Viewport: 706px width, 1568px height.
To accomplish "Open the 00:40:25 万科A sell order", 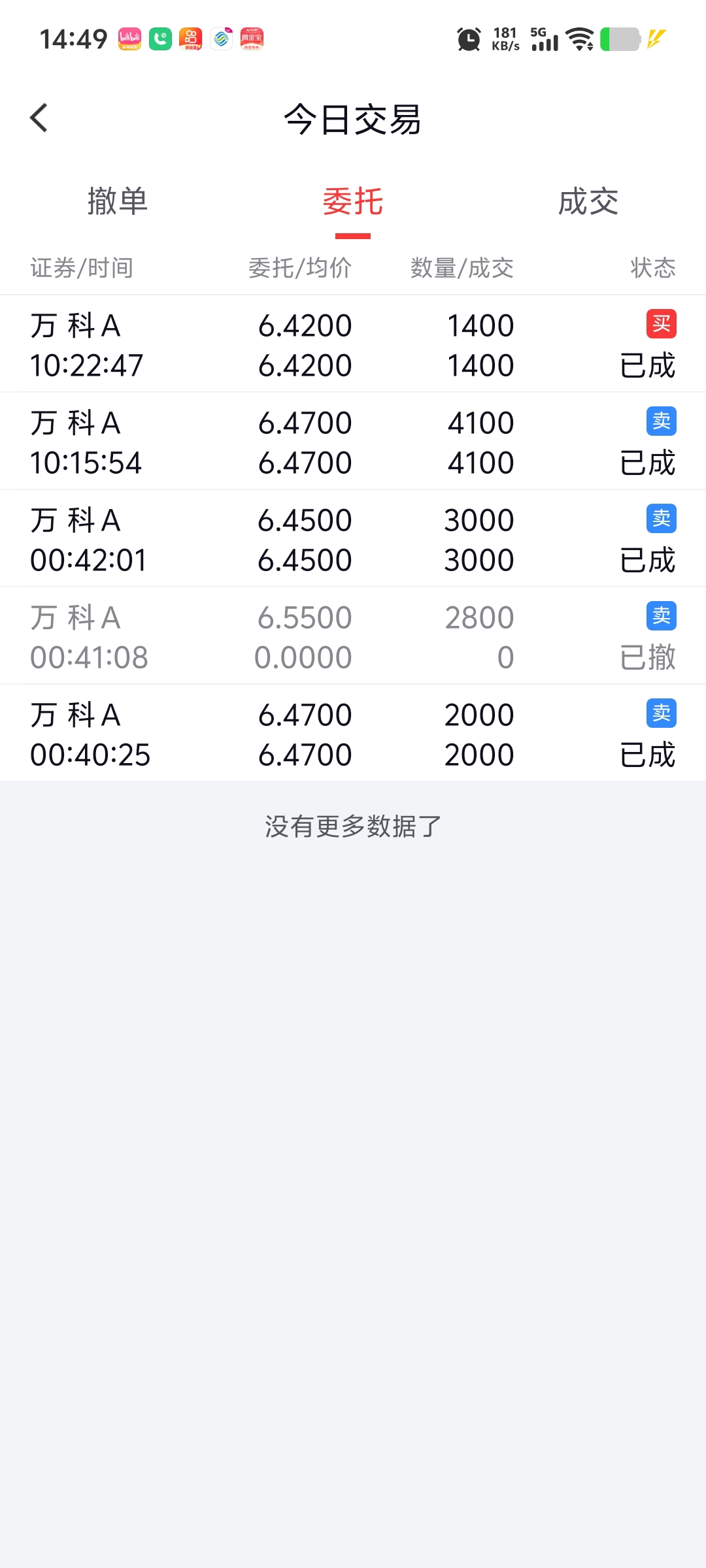I will (x=353, y=734).
